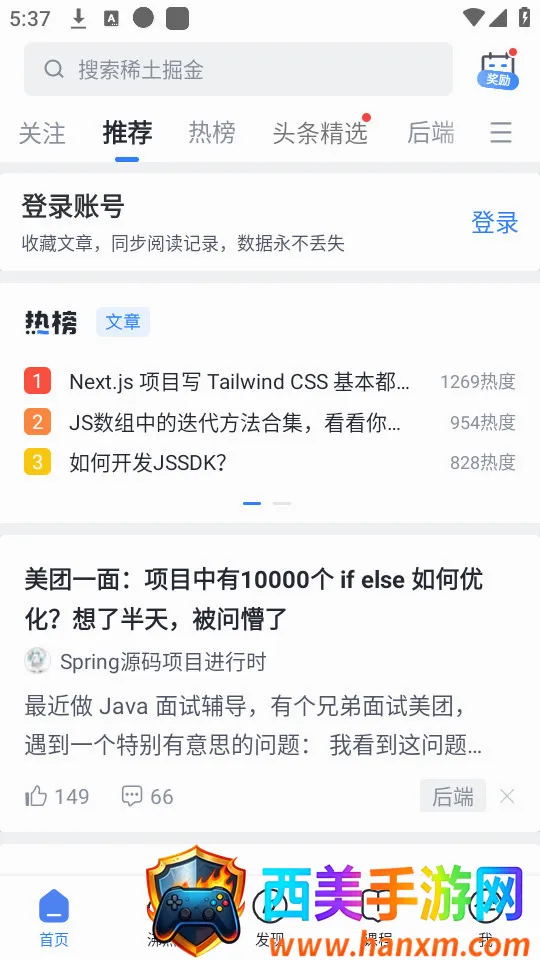View author Spring源码项目进行时
This screenshot has width=540, height=960.
pos(145,662)
